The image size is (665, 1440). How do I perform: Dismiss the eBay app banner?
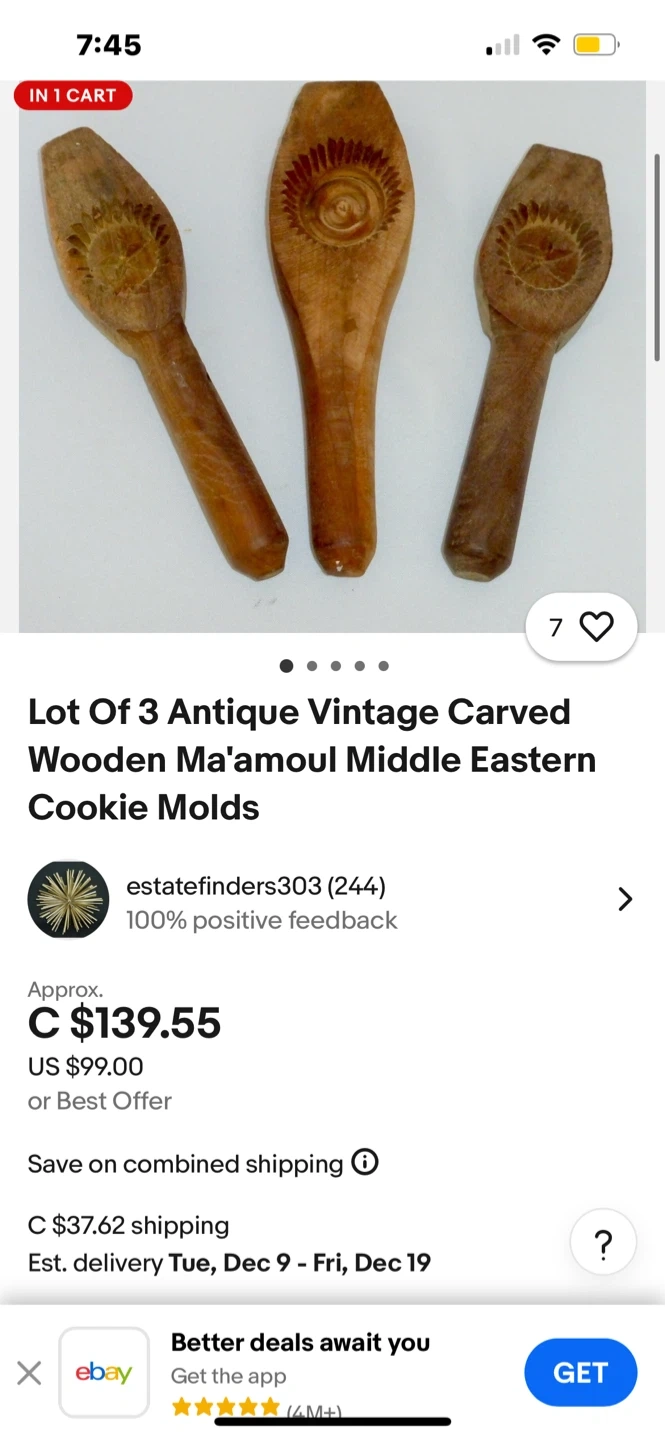click(30, 1373)
